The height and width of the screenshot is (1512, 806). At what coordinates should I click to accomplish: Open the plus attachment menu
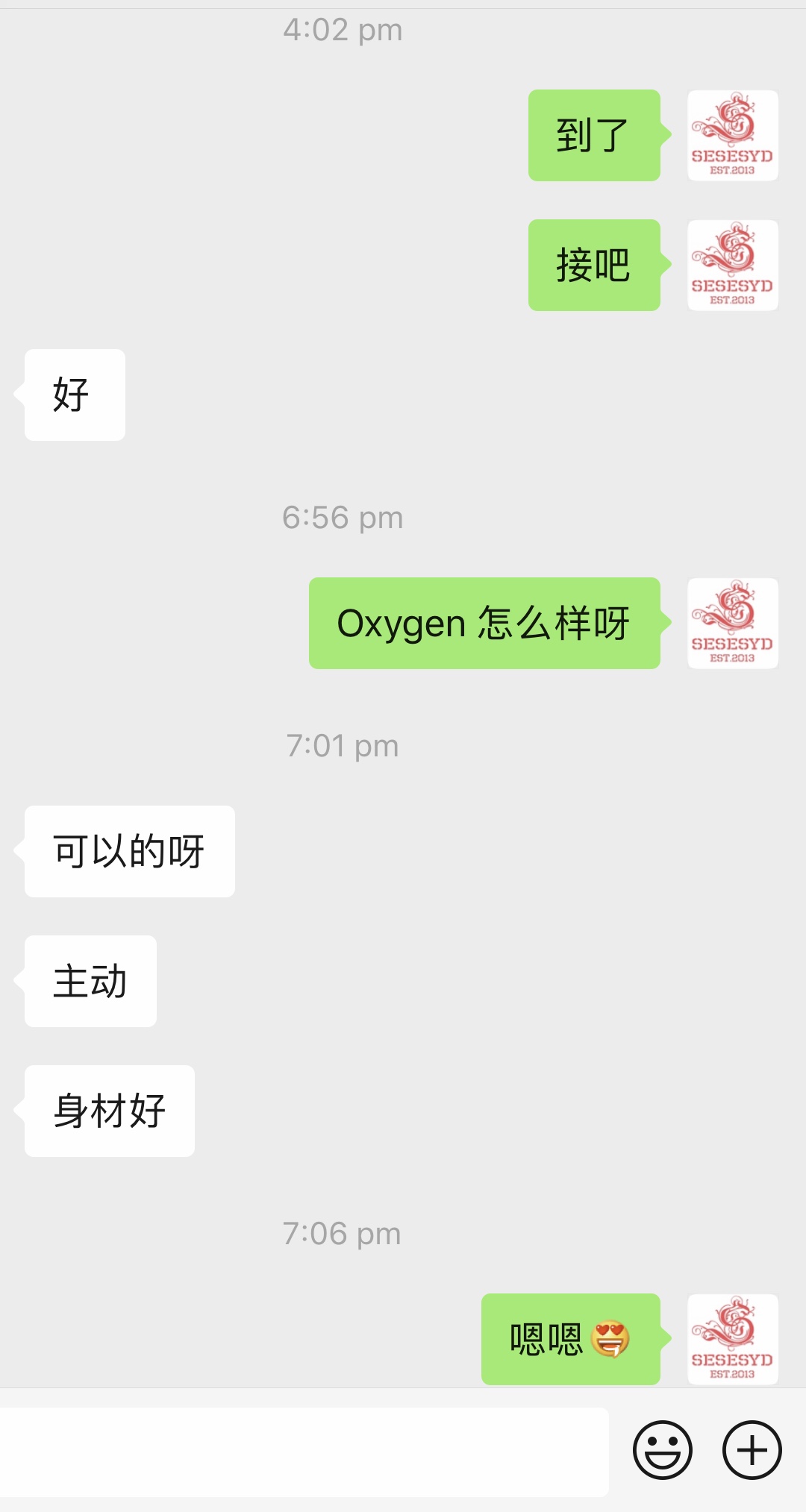pos(752,1449)
